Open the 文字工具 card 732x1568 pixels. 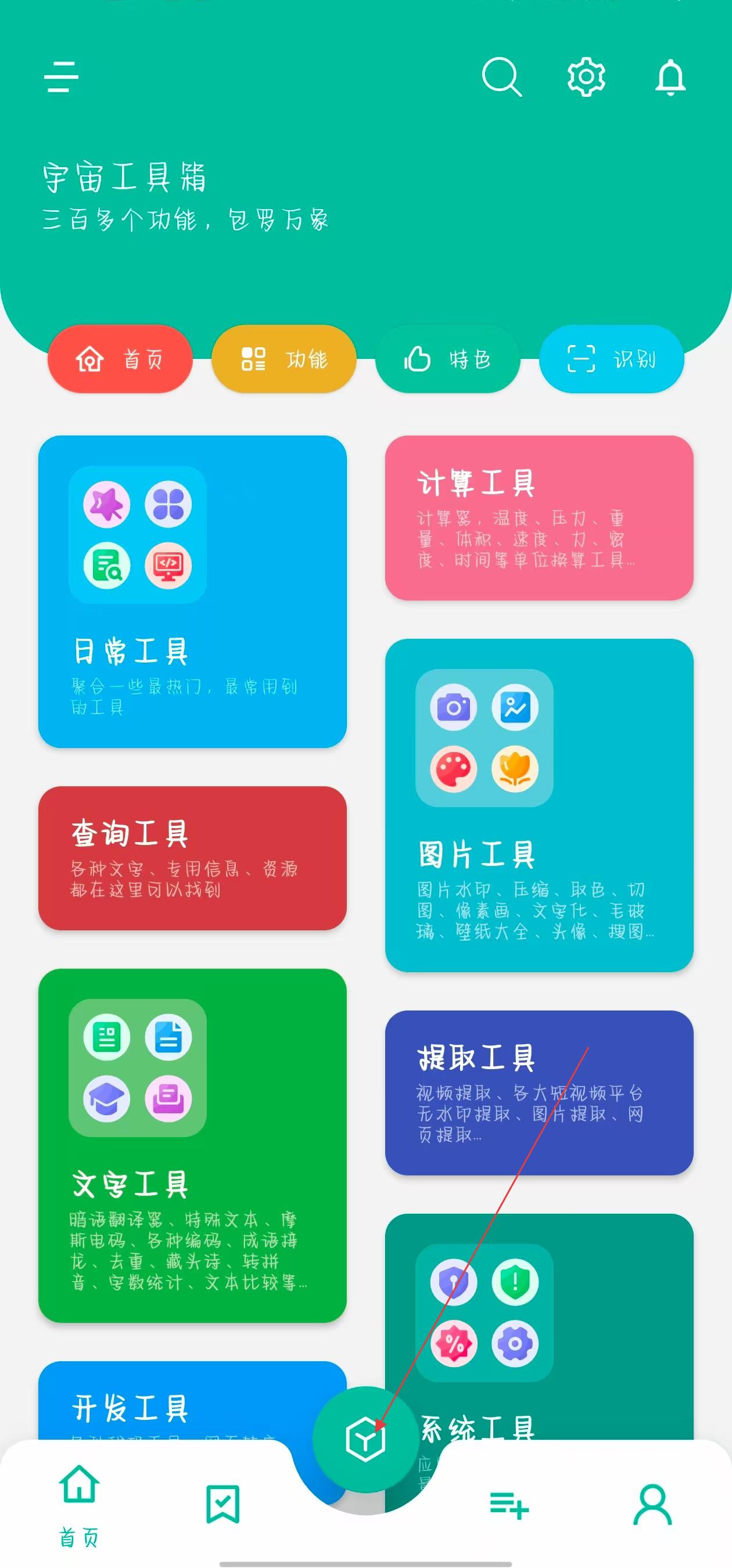(x=192, y=1145)
